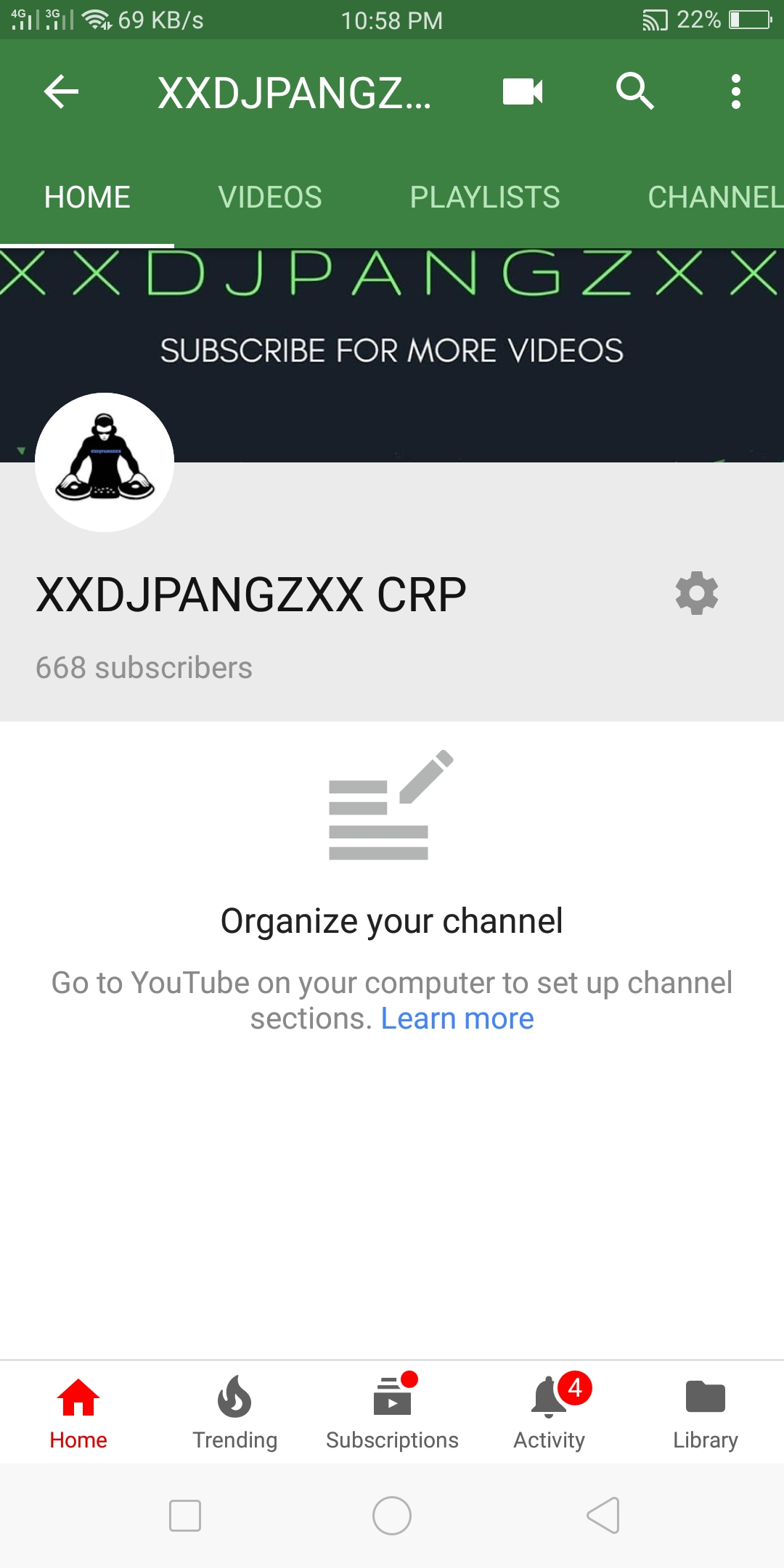Open the Library tab

pyautogui.click(x=706, y=1412)
